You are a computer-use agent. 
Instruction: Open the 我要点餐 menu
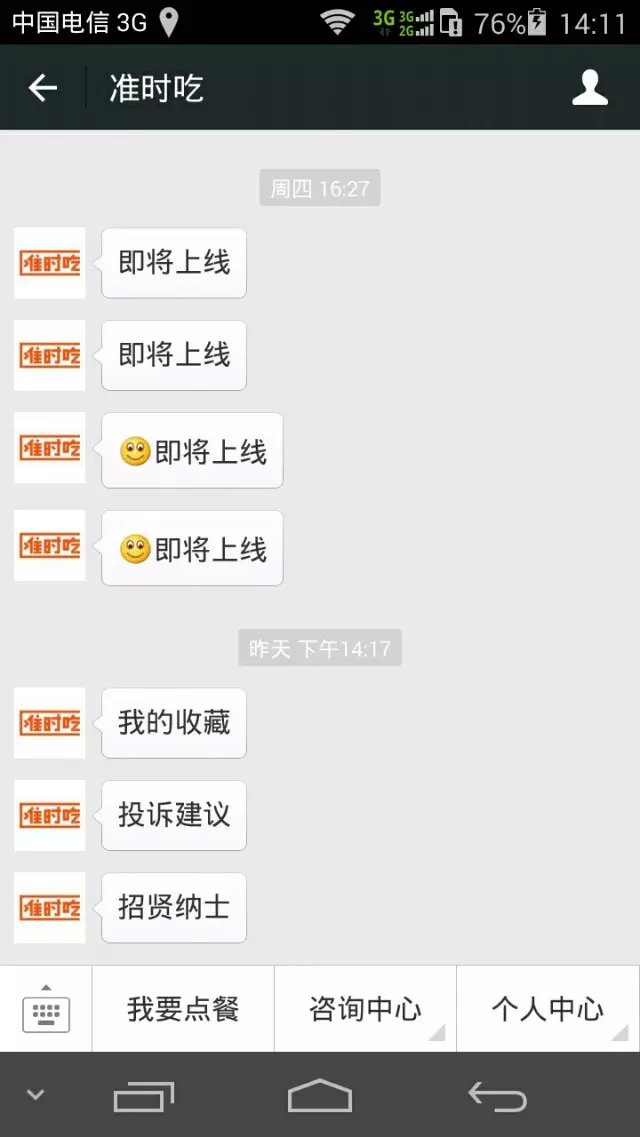coord(183,1009)
